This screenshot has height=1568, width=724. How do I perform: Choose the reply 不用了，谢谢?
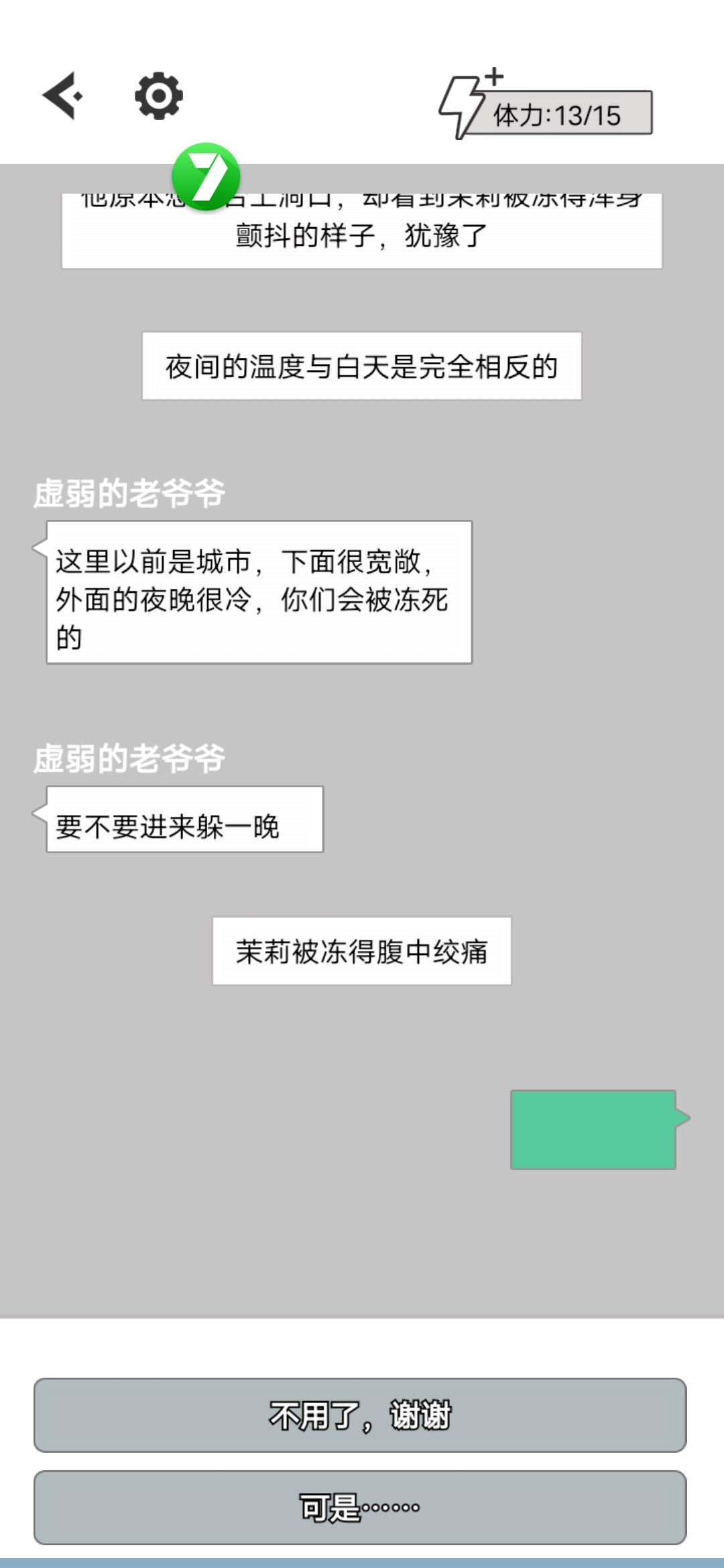pos(362,1416)
